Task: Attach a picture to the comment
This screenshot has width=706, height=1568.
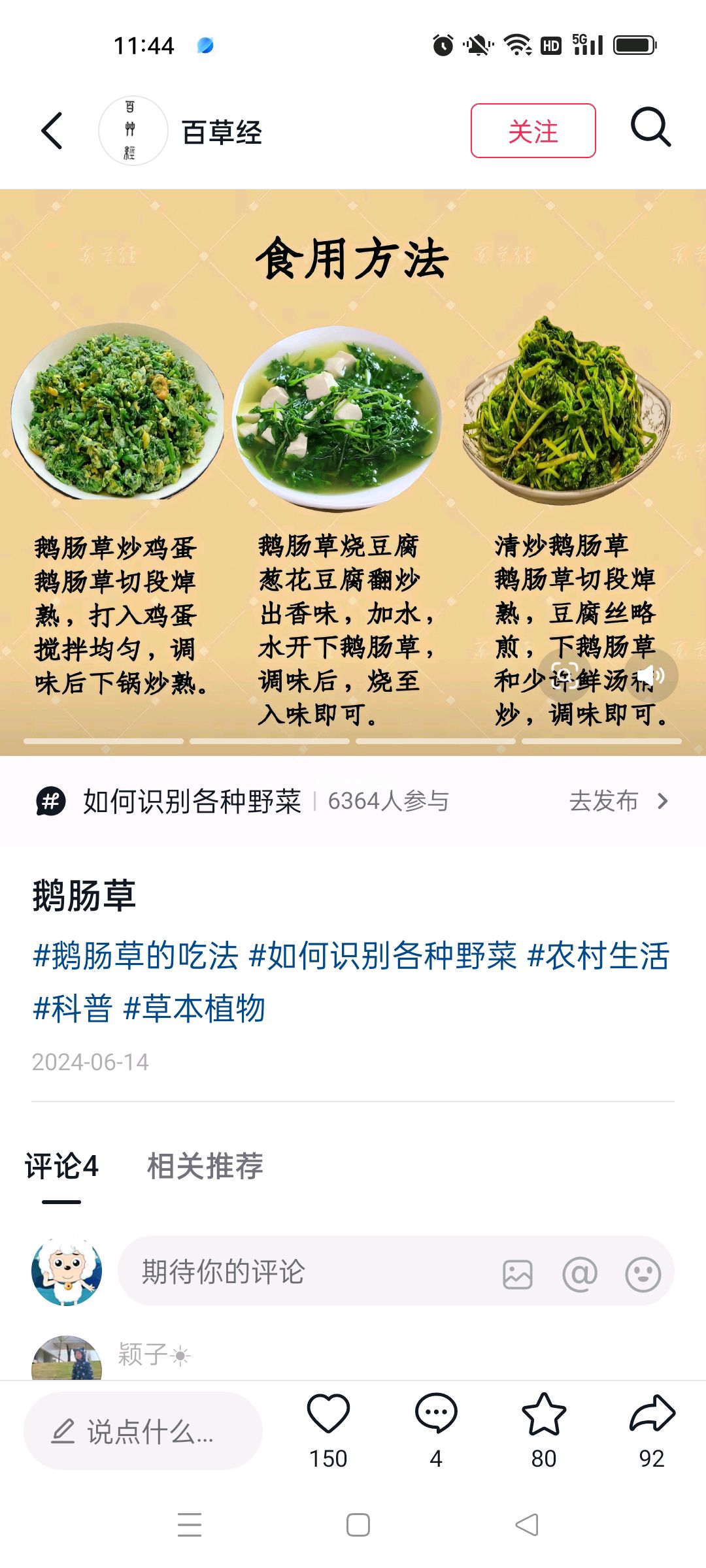Action: pyautogui.click(x=518, y=1274)
